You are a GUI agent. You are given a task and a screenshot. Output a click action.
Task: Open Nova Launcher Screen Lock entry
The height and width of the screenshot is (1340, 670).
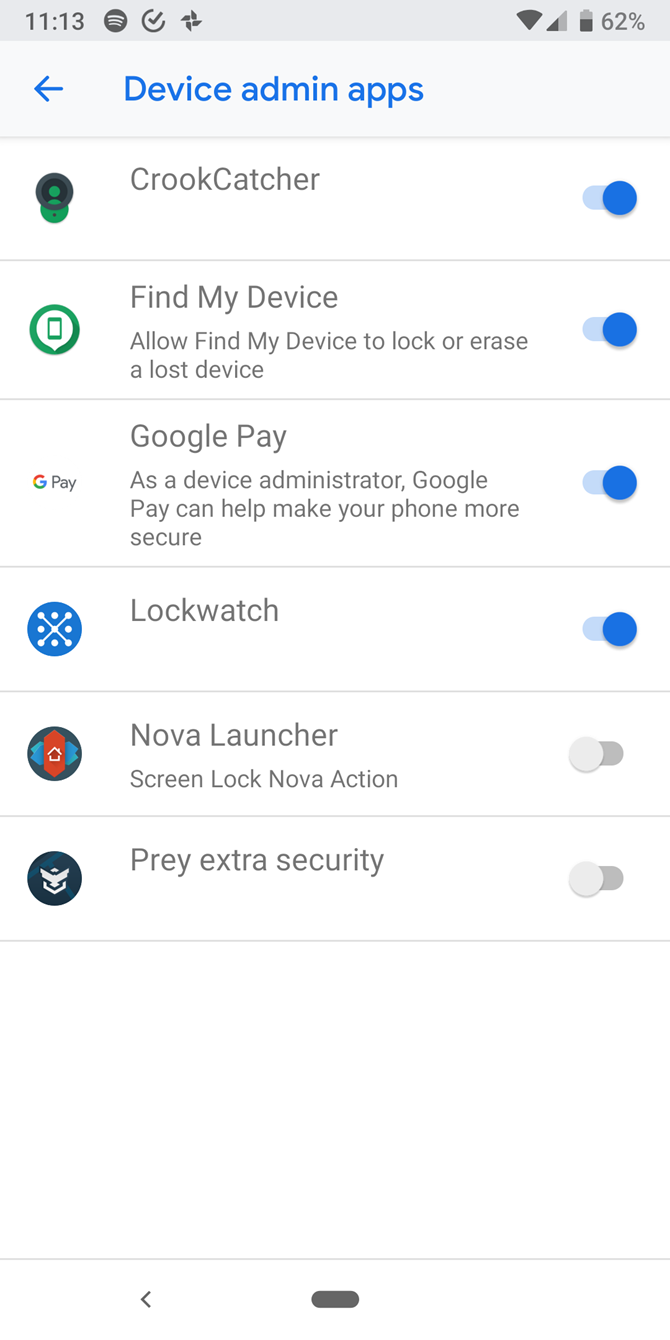pos(300,755)
